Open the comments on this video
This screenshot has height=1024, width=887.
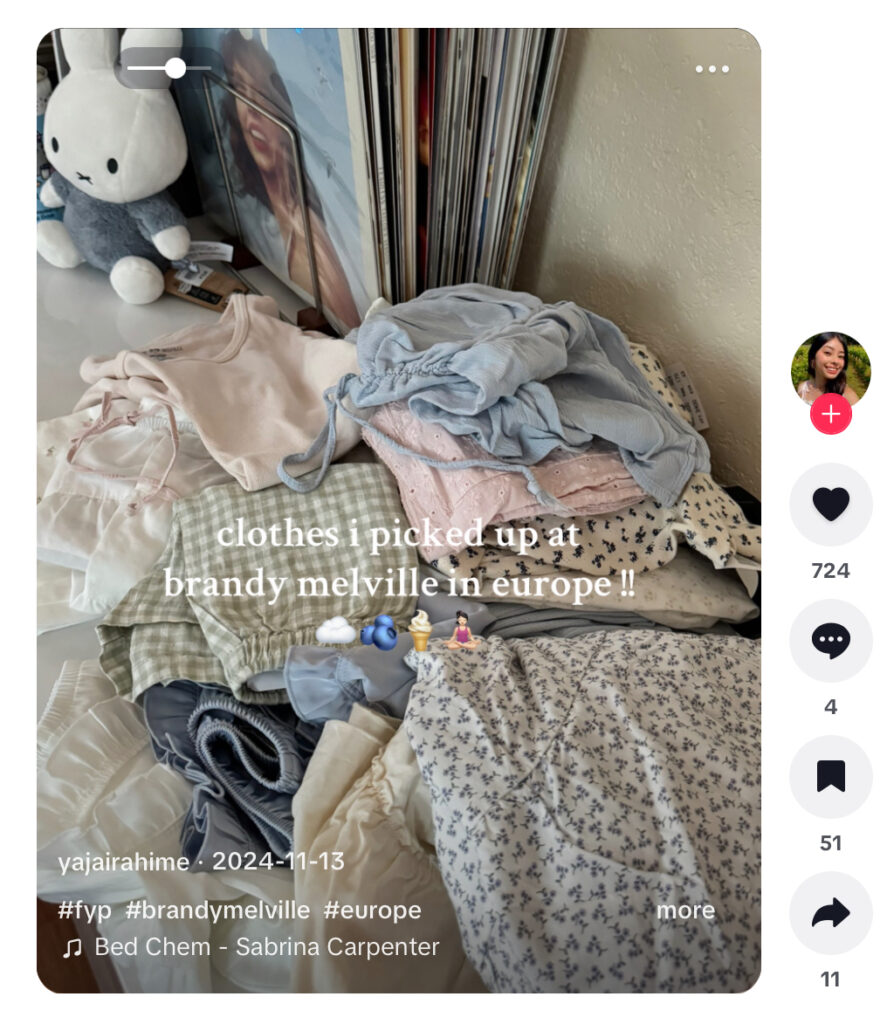coord(830,641)
